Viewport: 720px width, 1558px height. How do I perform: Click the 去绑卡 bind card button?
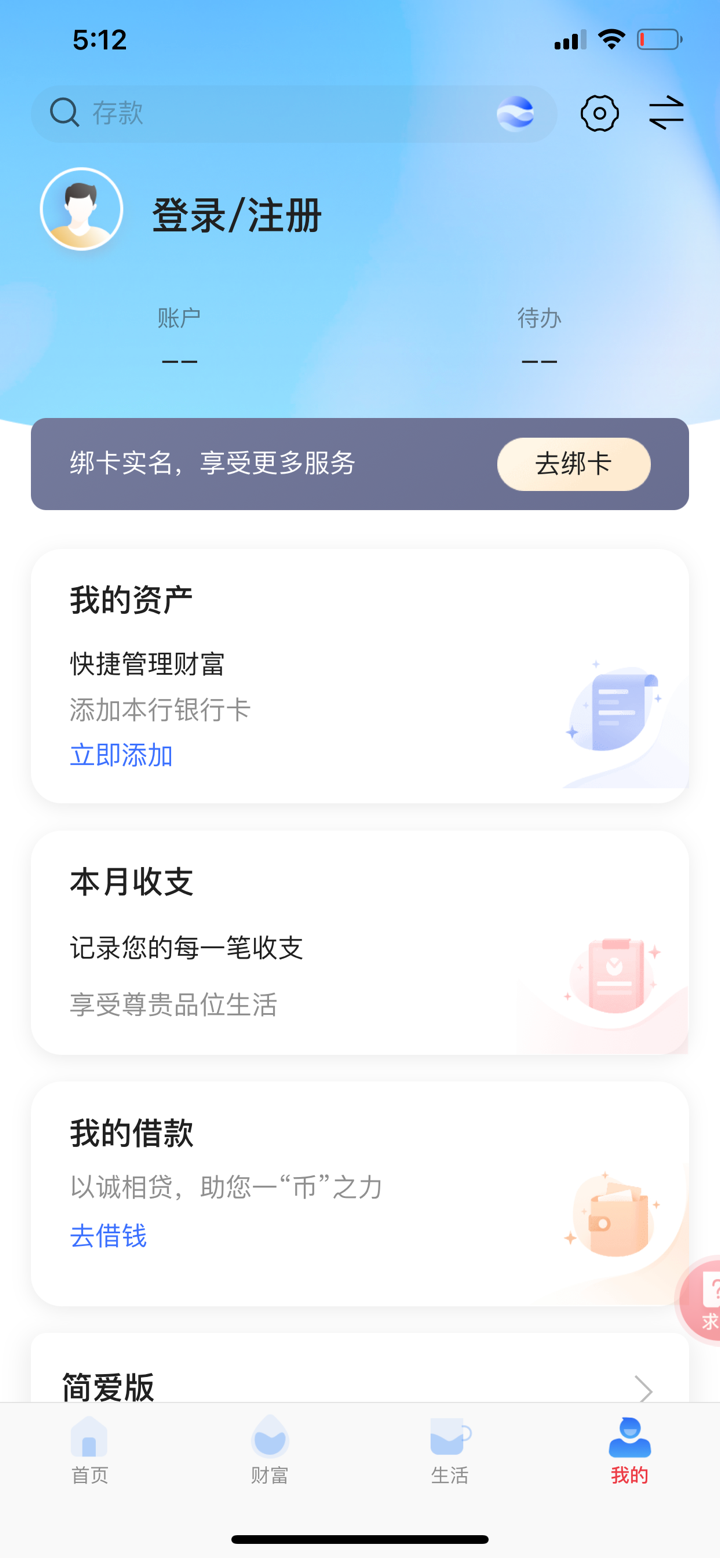pos(573,464)
